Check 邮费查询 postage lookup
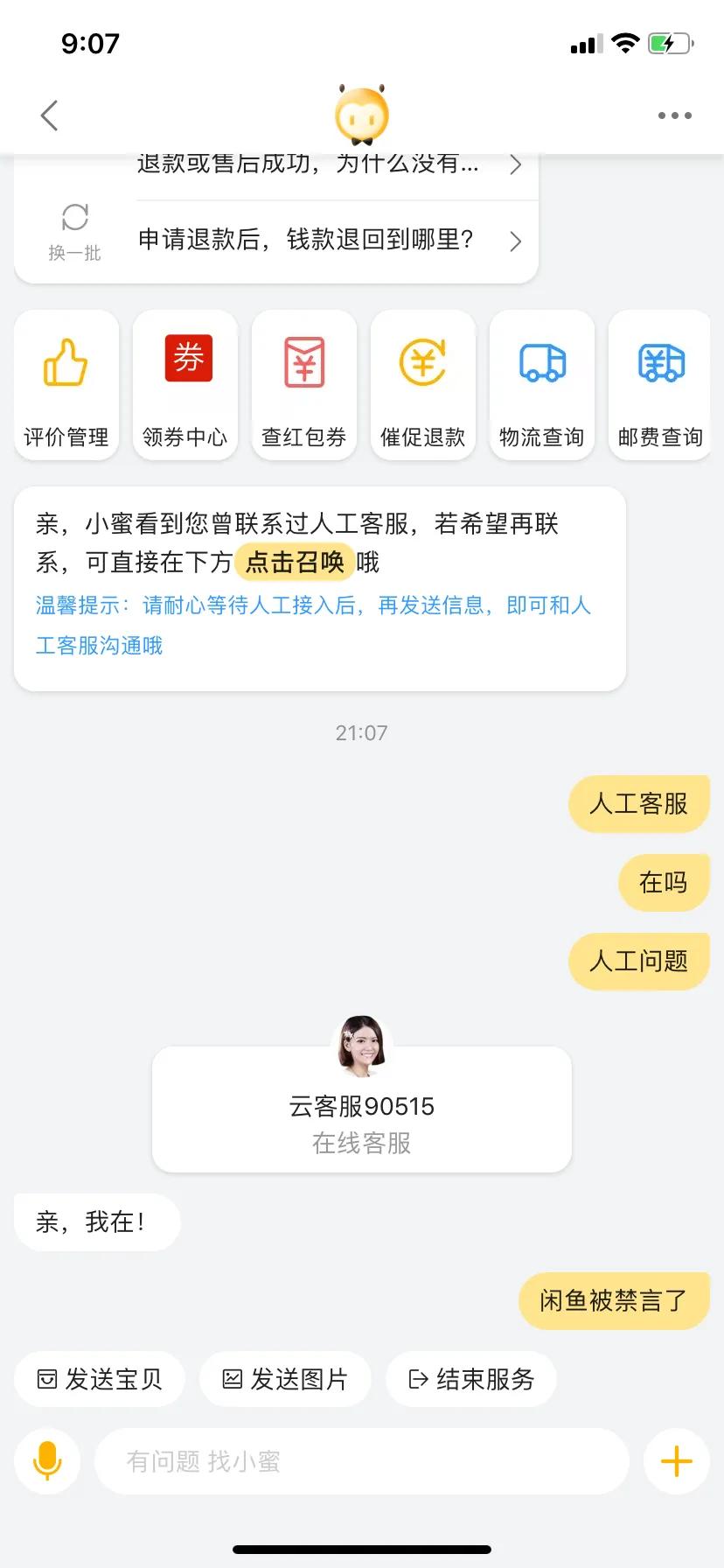 (x=660, y=385)
